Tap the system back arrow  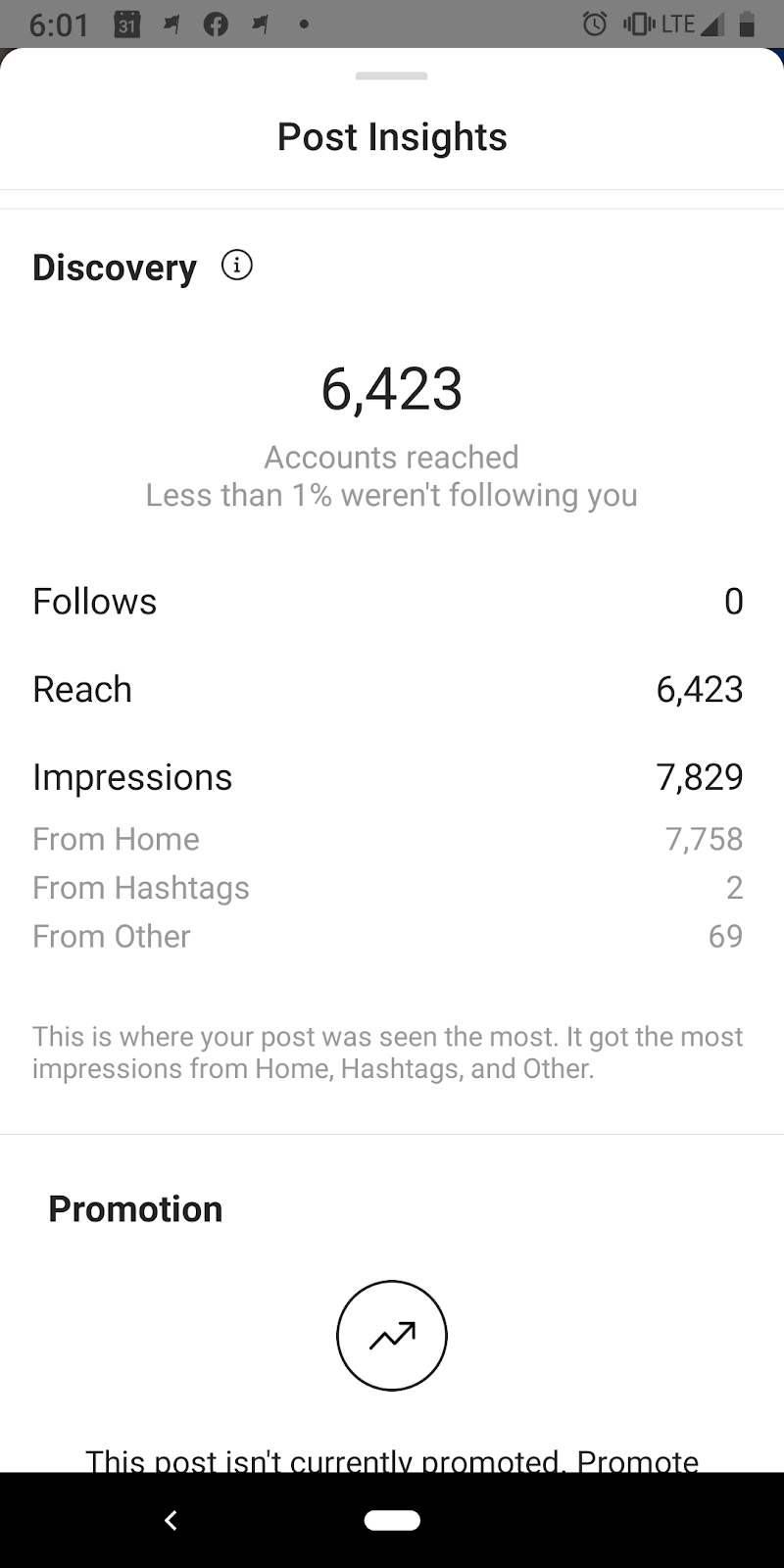click(171, 1520)
